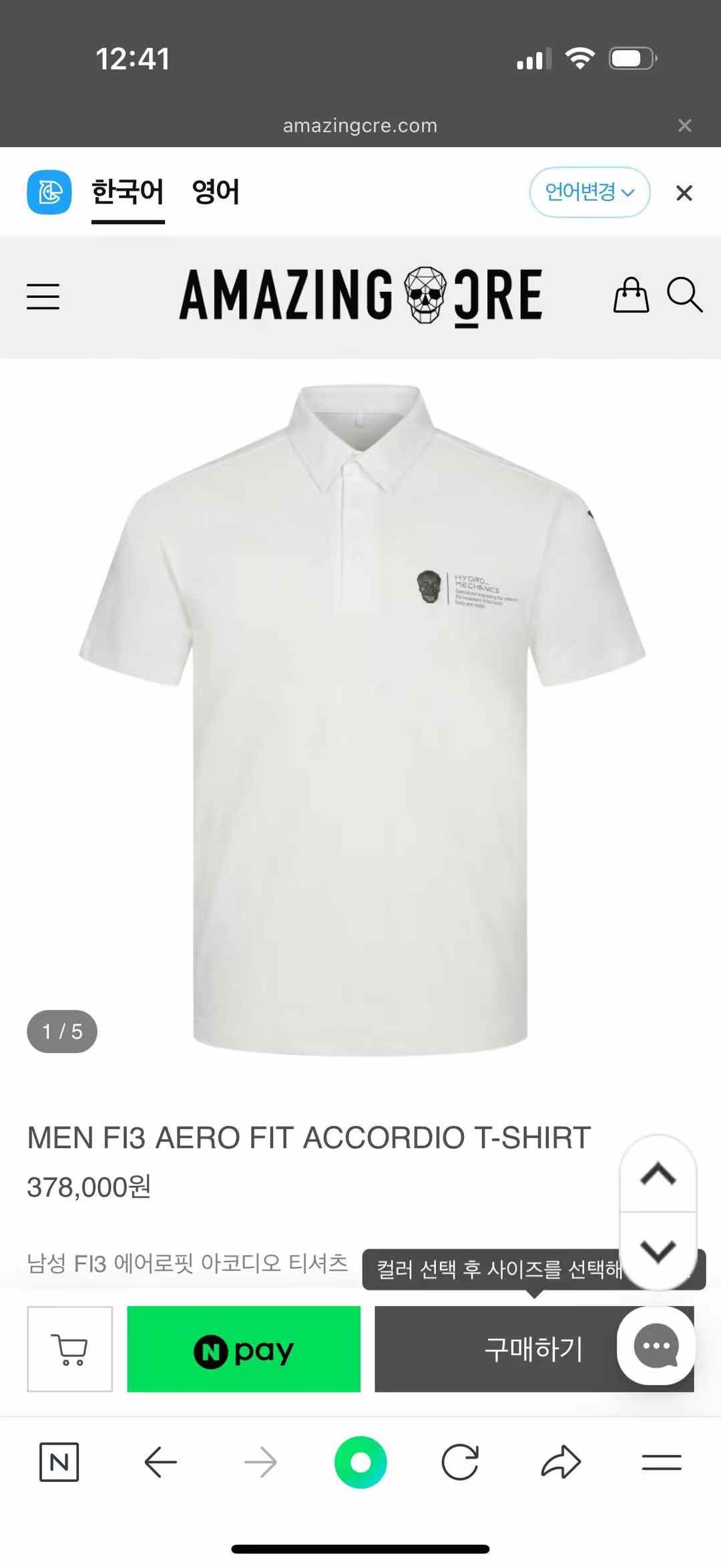Close the in-app browser page
Viewport: 721px width, 1568px height.
[x=684, y=126]
